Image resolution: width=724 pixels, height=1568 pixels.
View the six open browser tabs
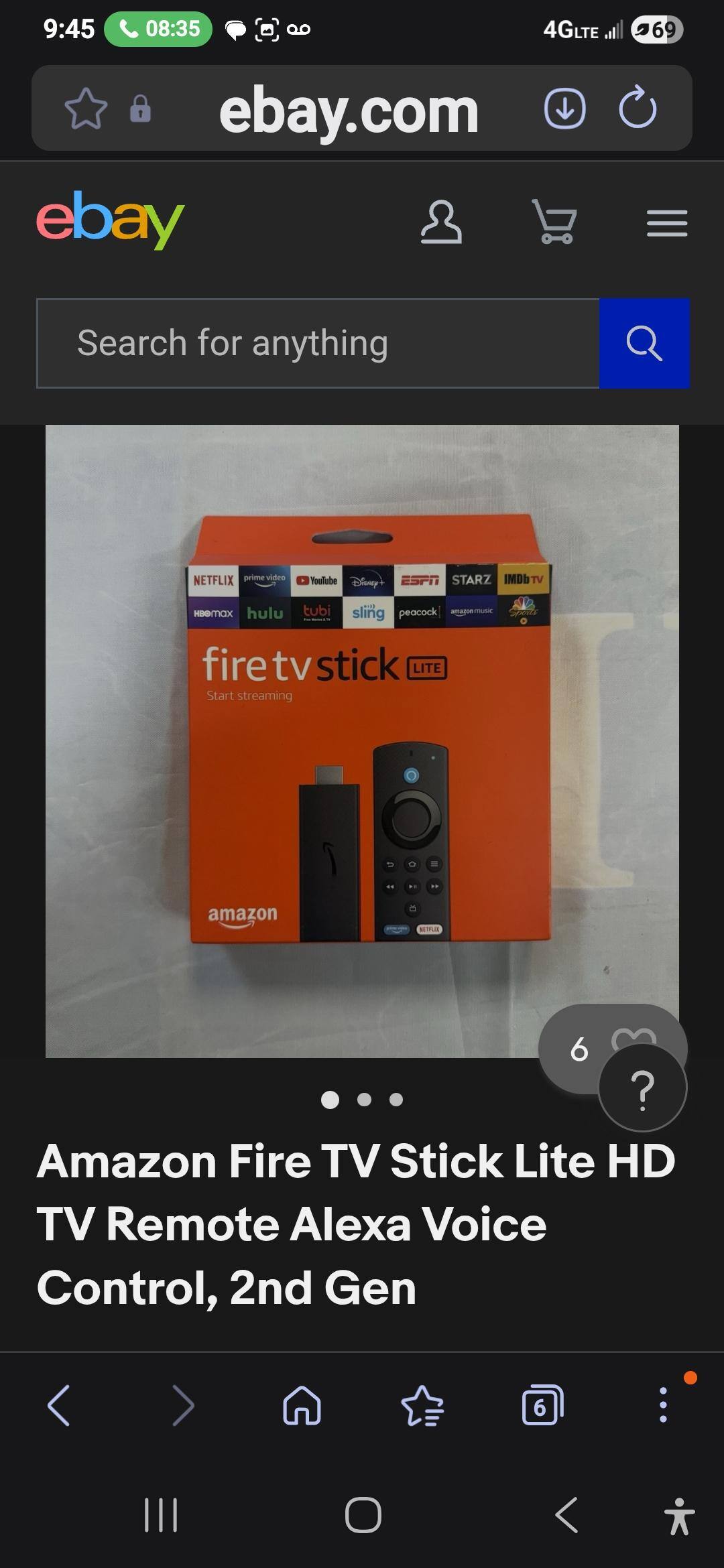click(x=542, y=1405)
